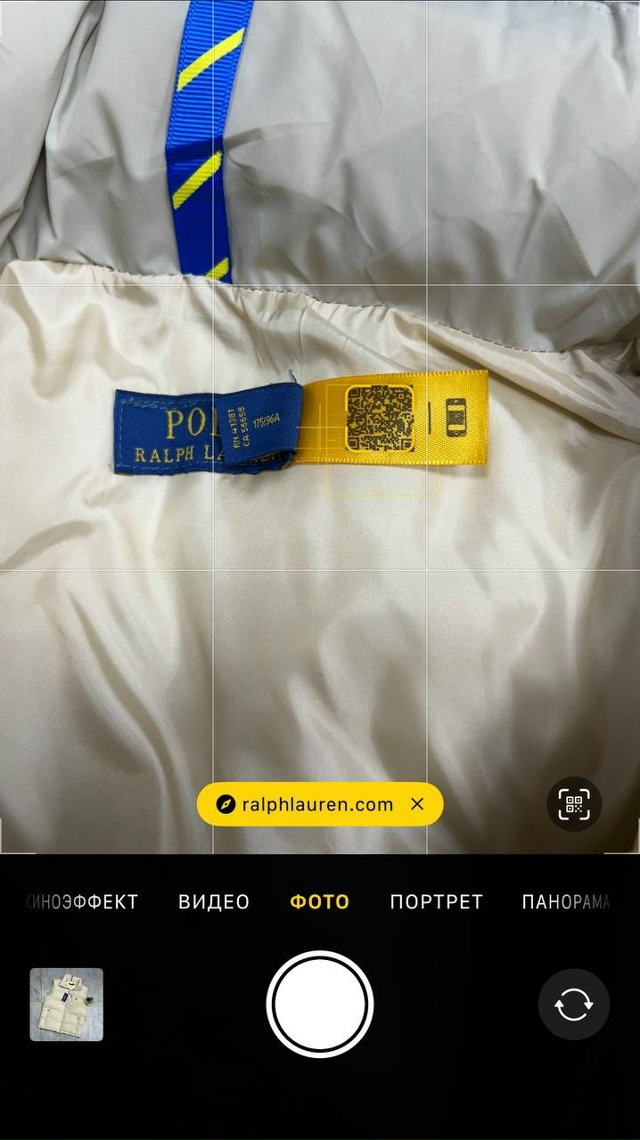640x1140 pixels.
Task: Take a photo with the shutter button
Action: point(320,1004)
